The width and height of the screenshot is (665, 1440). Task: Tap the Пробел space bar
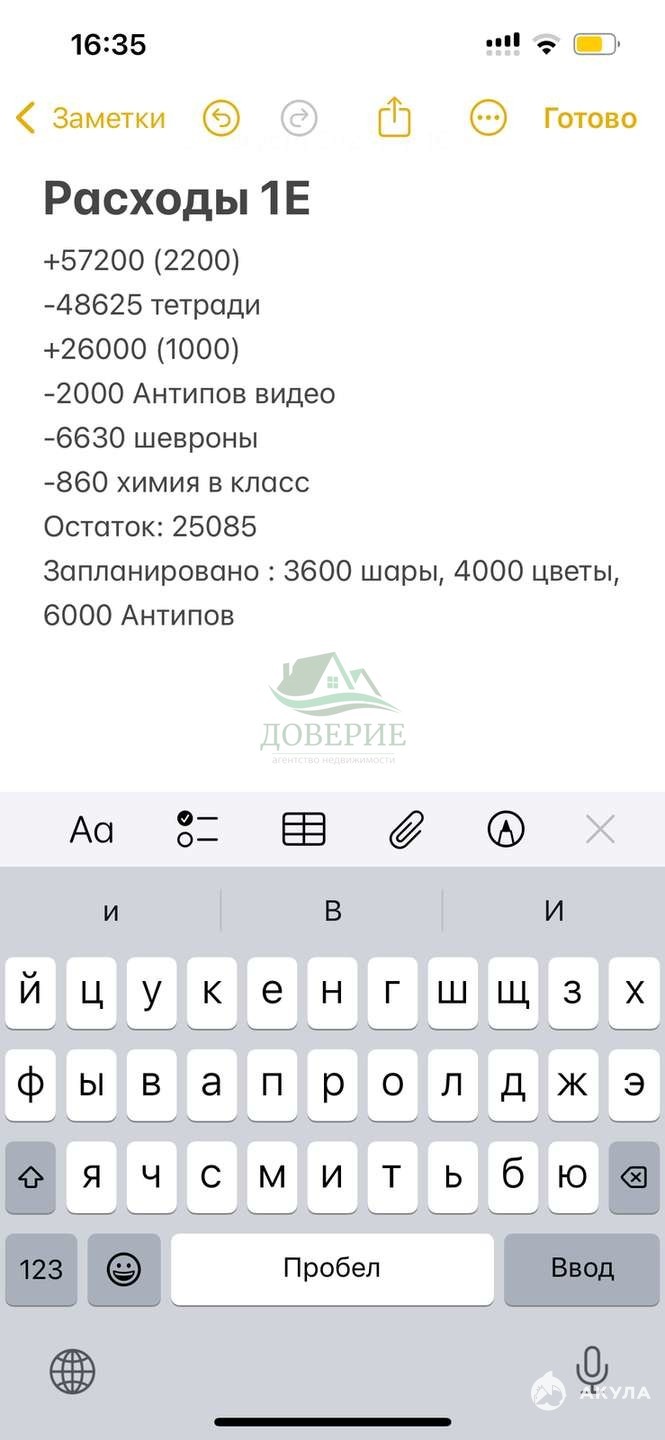(x=332, y=1270)
